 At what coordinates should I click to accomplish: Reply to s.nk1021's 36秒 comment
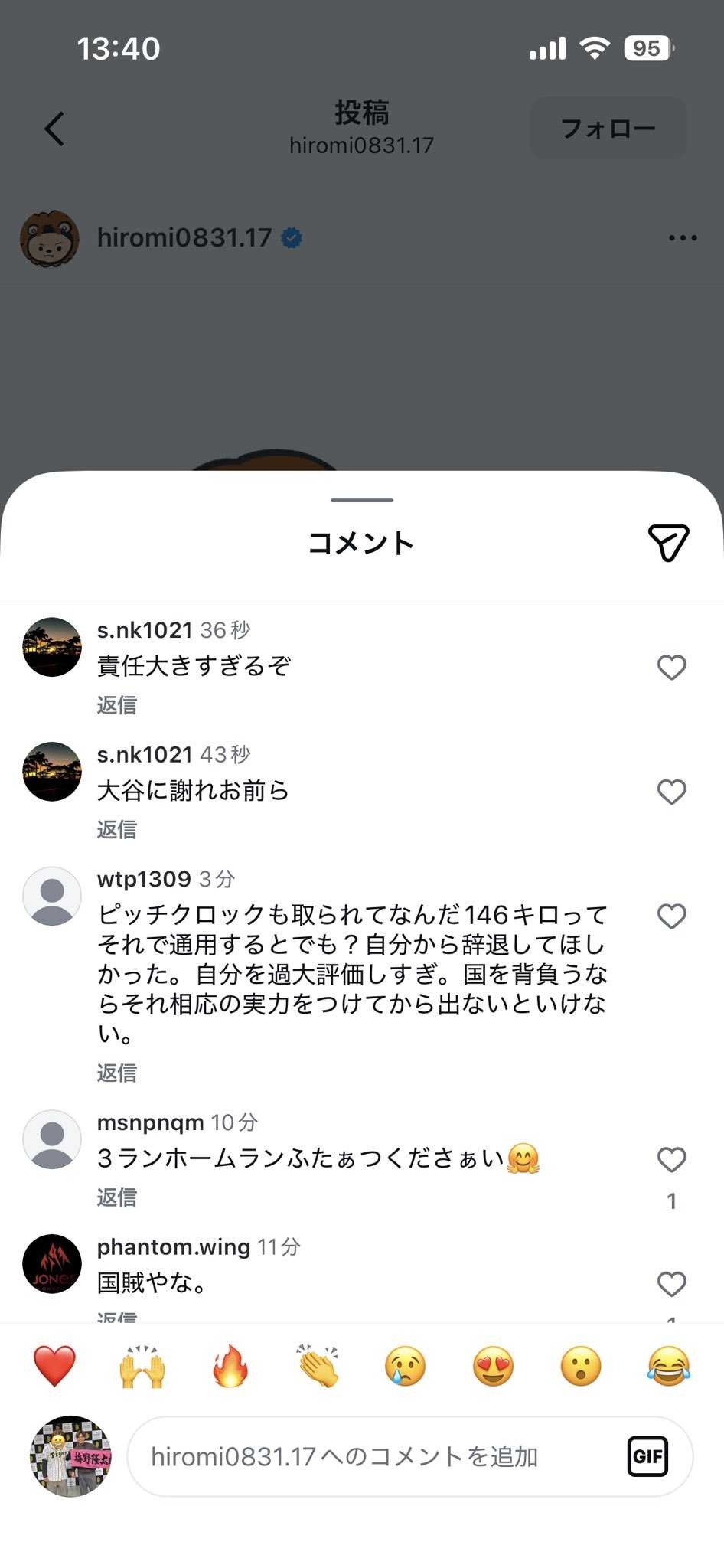click(x=116, y=705)
